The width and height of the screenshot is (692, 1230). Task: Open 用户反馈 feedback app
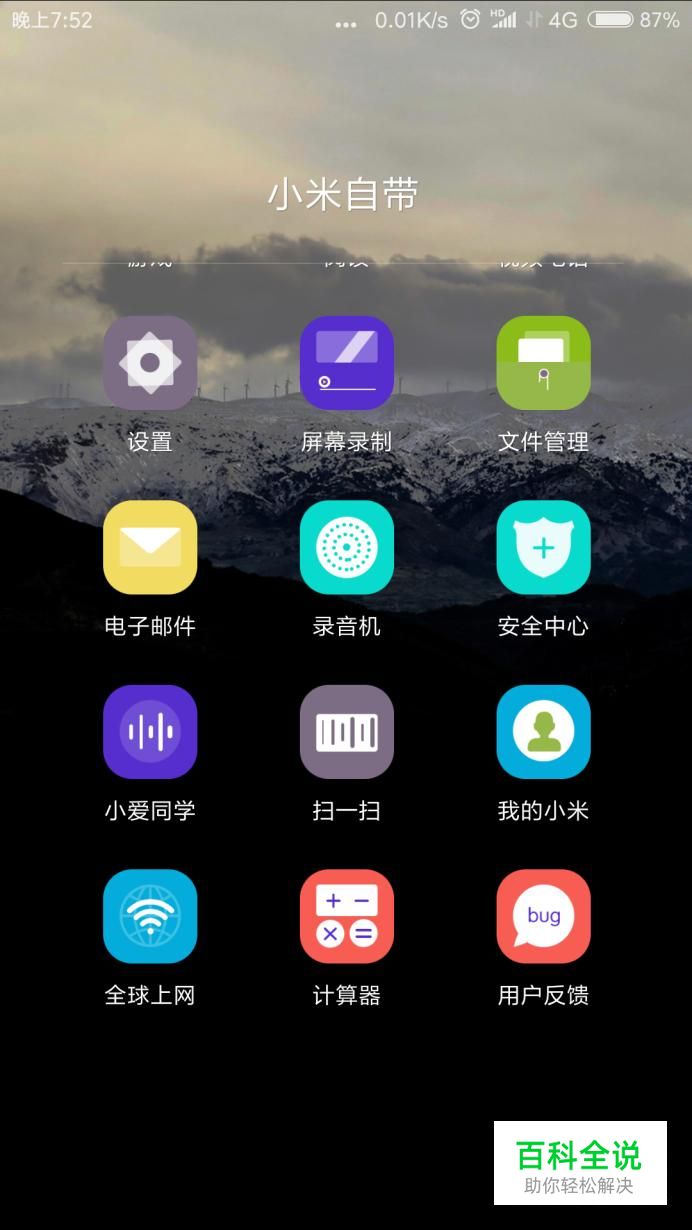click(x=543, y=916)
